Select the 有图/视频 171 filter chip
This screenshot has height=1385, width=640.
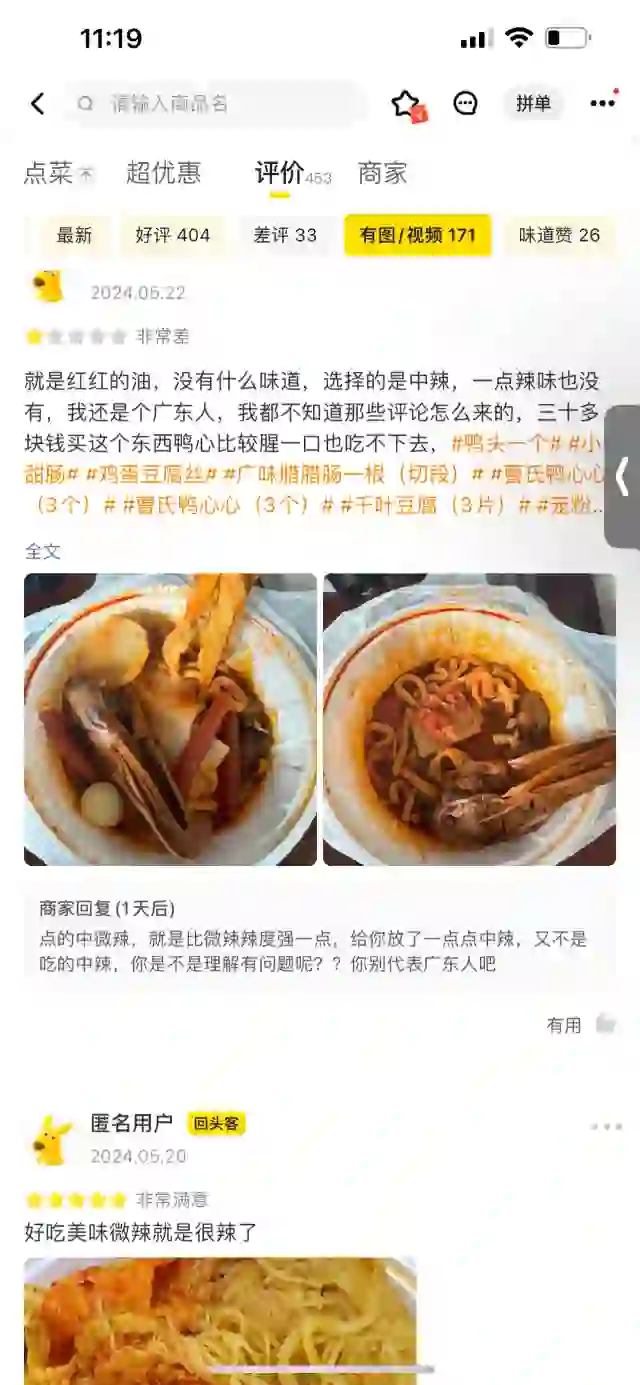[x=417, y=235]
